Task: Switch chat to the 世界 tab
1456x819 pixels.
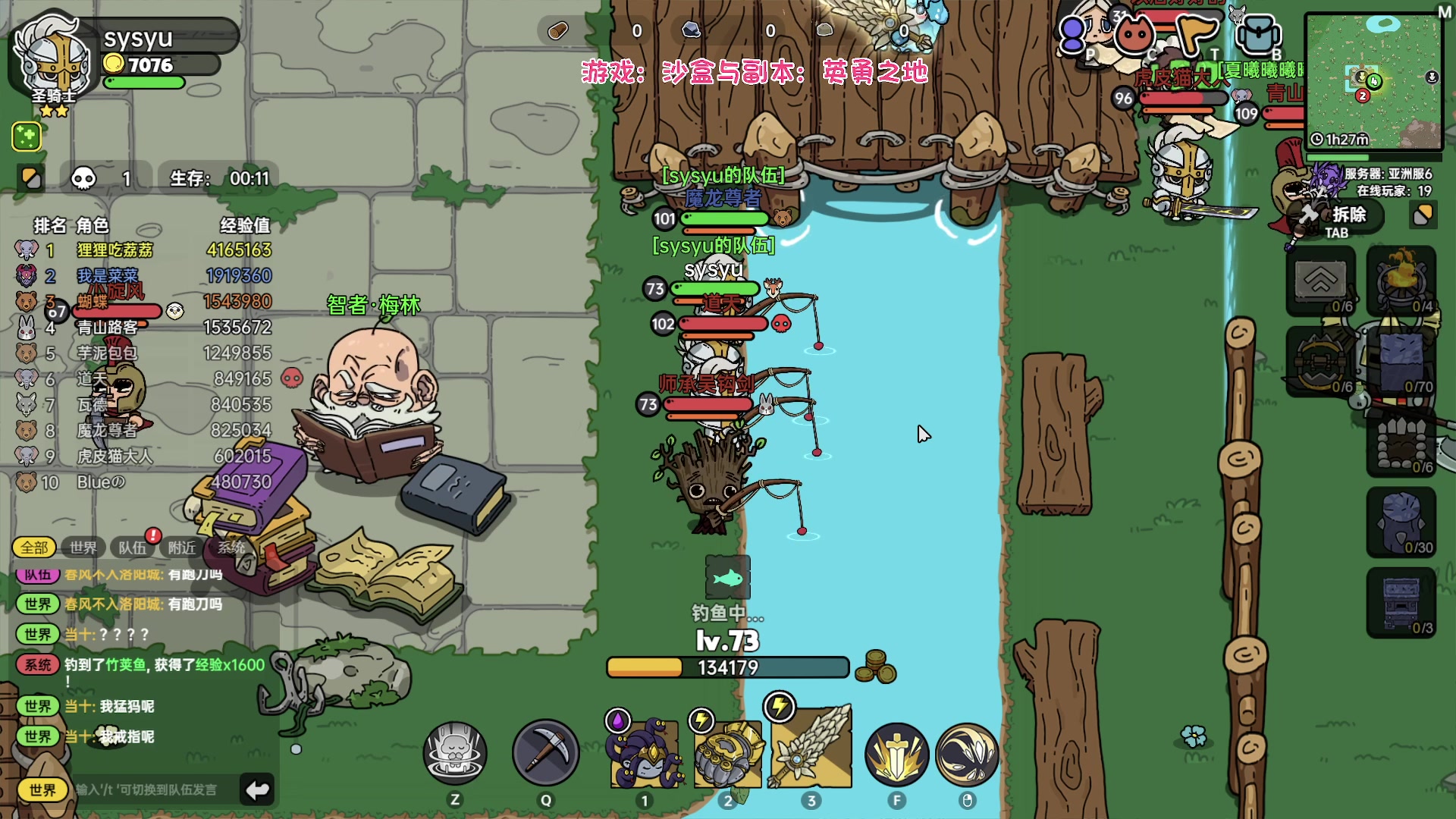Action: pos(83,548)
